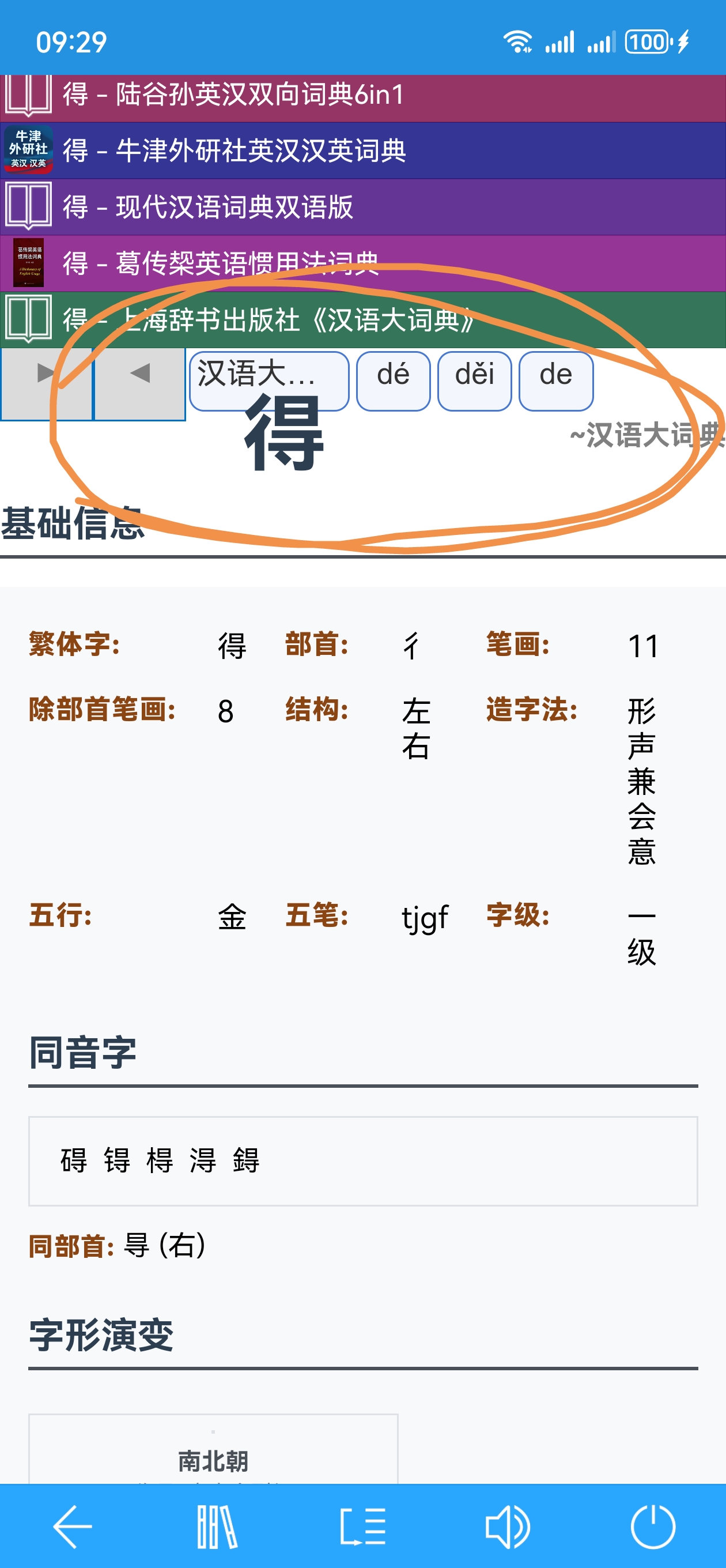This screenshot has height=1568, width=726.
Task: Open the dictionary library books icon
Action: 217,1526
